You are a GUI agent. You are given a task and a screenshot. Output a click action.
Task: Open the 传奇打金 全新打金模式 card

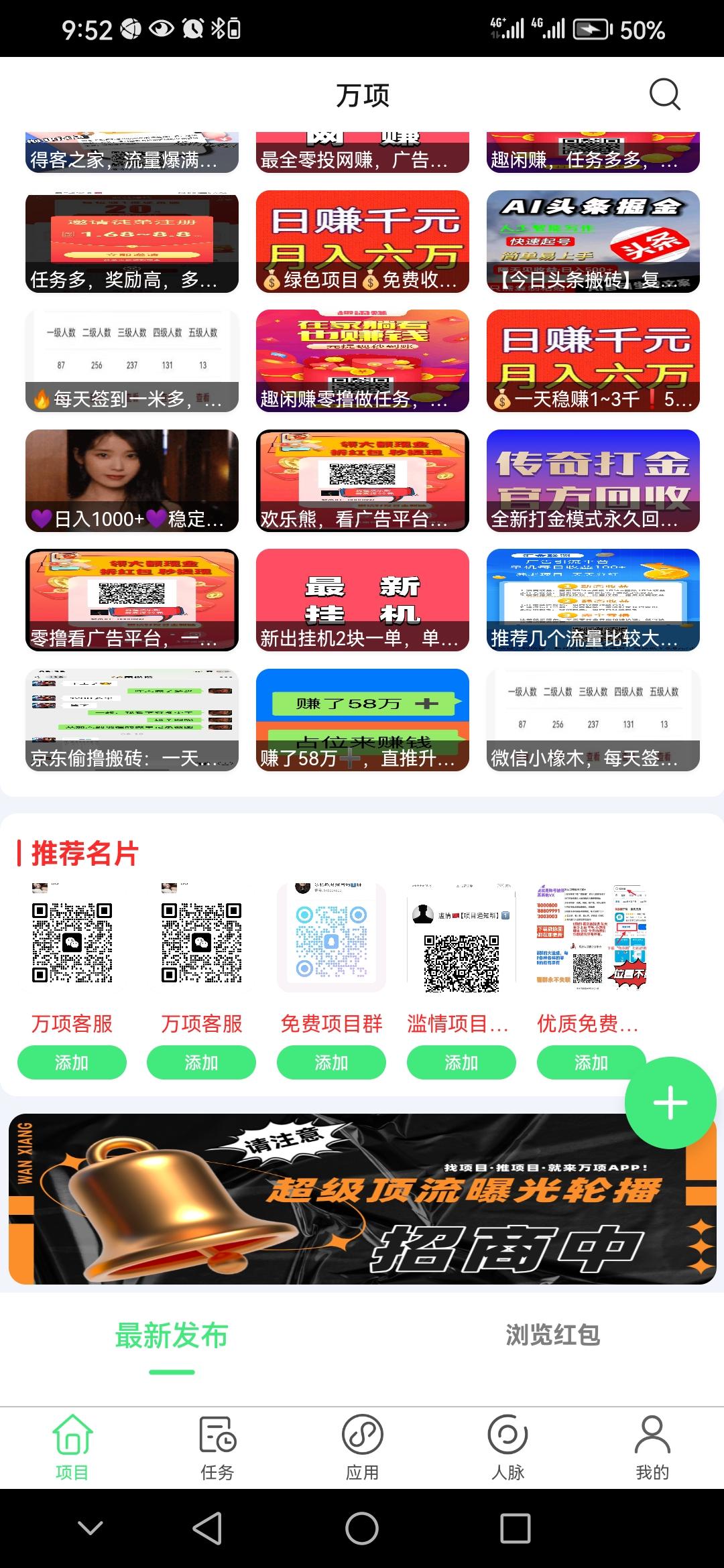(593, 480)
